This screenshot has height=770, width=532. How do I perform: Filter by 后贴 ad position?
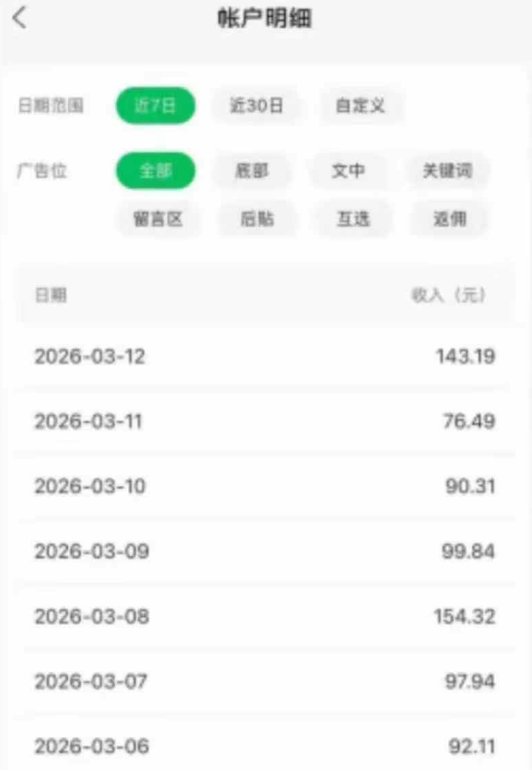pos(257,219)
